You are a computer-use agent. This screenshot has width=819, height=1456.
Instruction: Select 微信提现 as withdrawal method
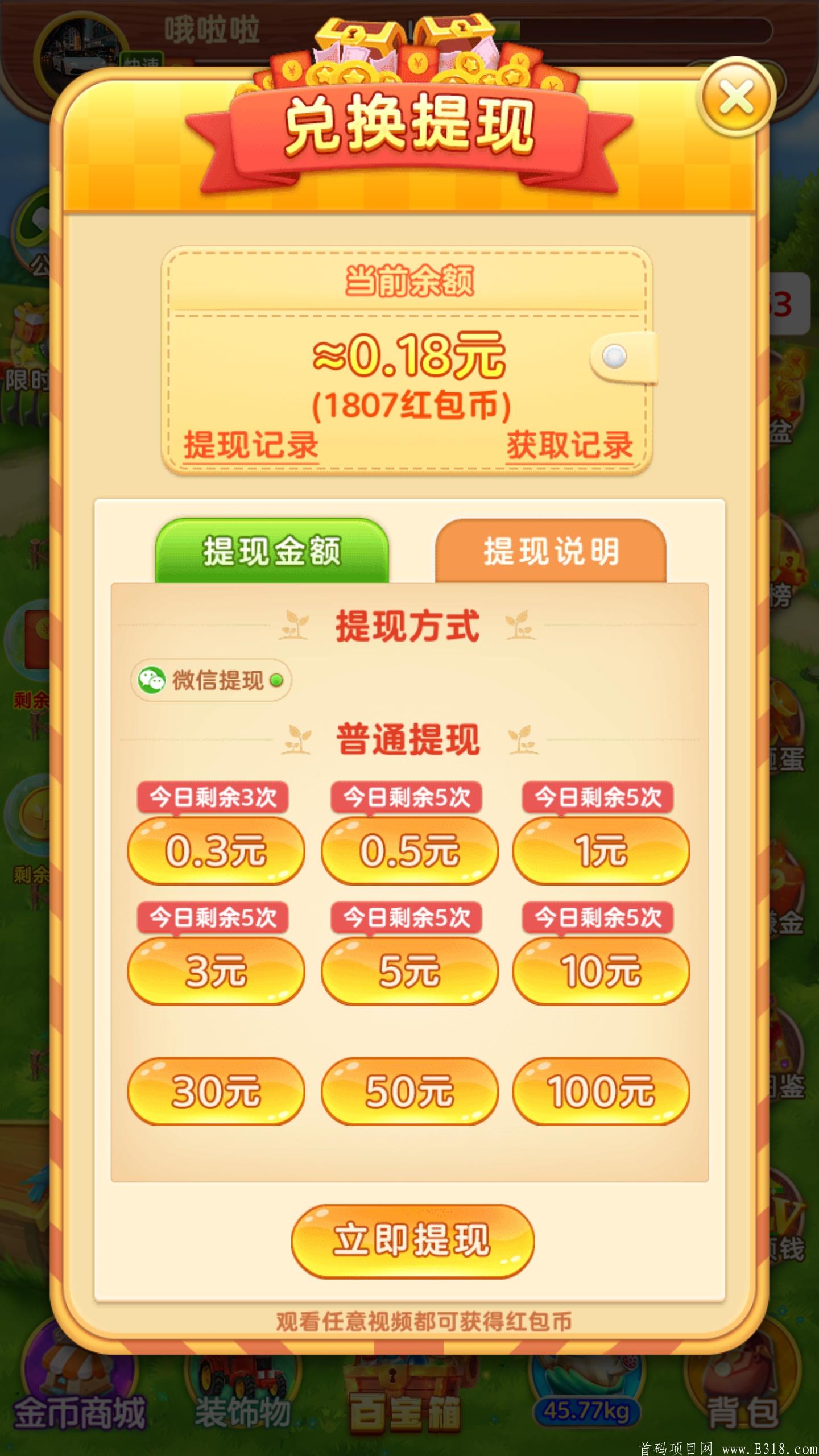click(212, 680)
